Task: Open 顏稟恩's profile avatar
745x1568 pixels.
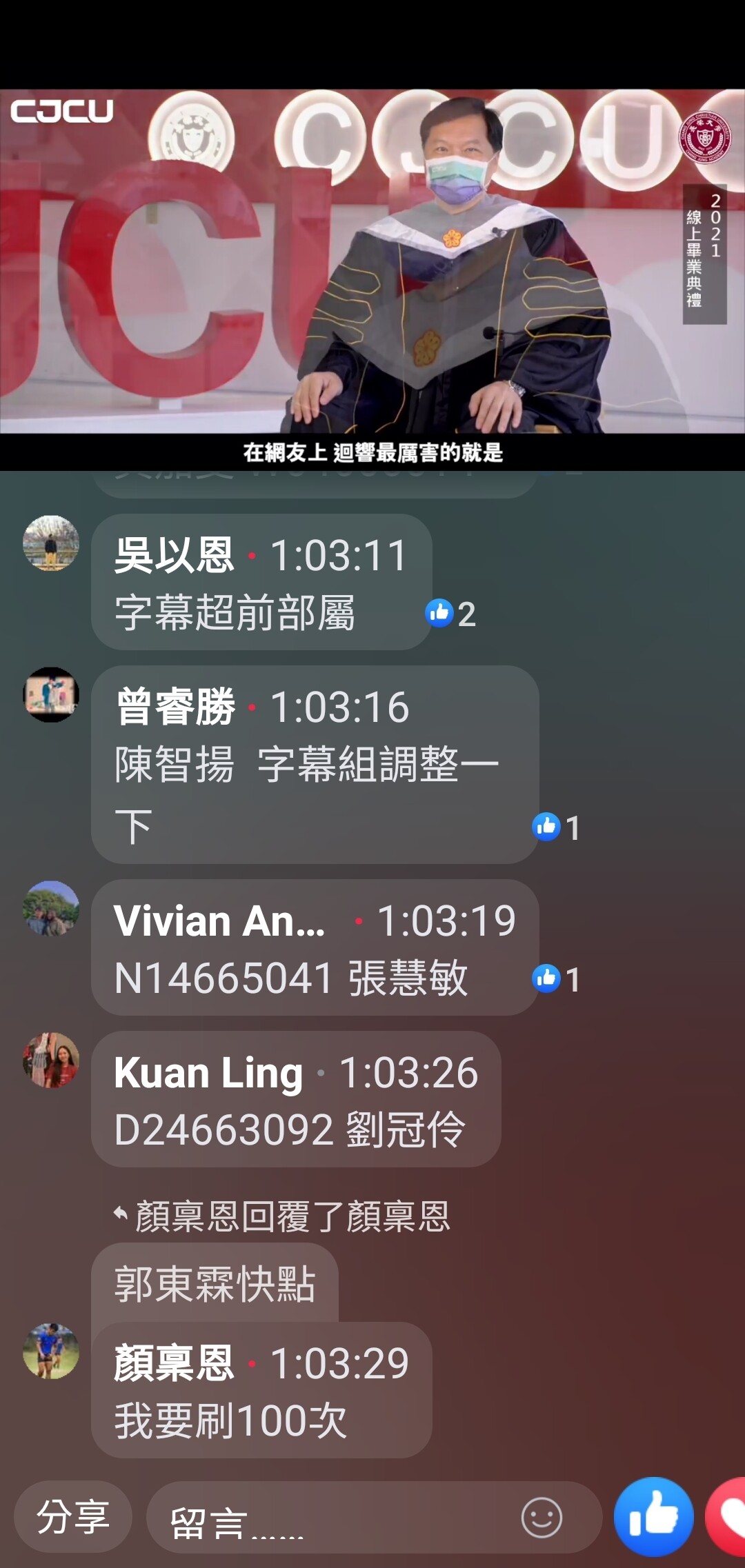Action: [x=51, y=1351]
